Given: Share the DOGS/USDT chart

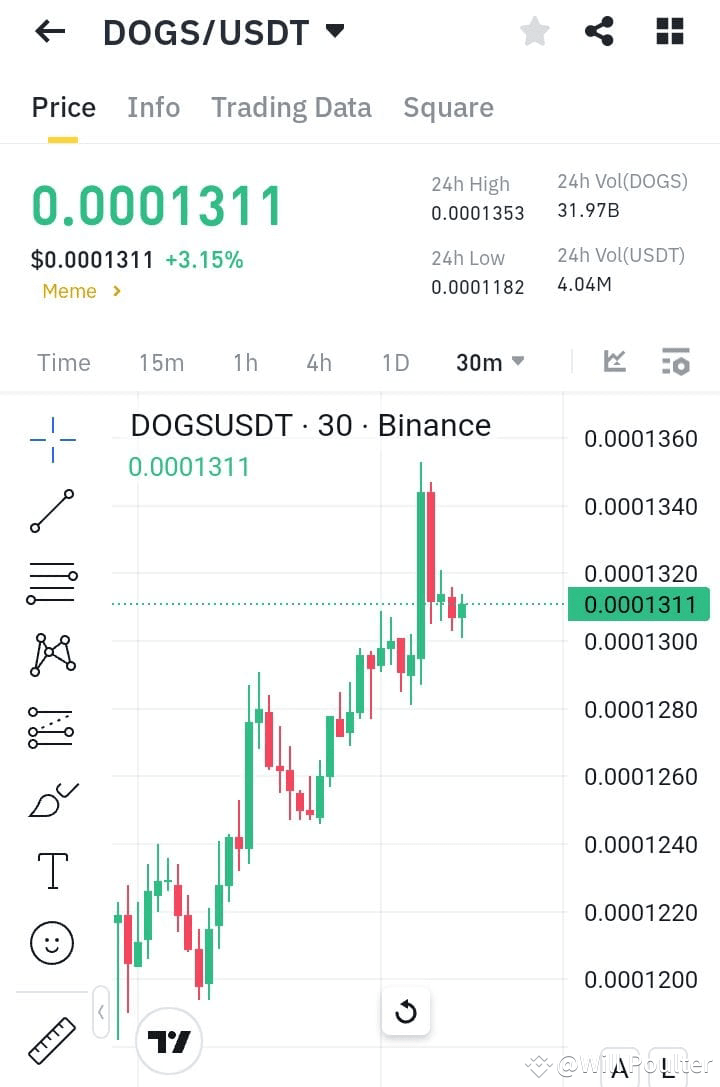Looking at the screenshot, I should pyautogui.click(x=600, y=31).
